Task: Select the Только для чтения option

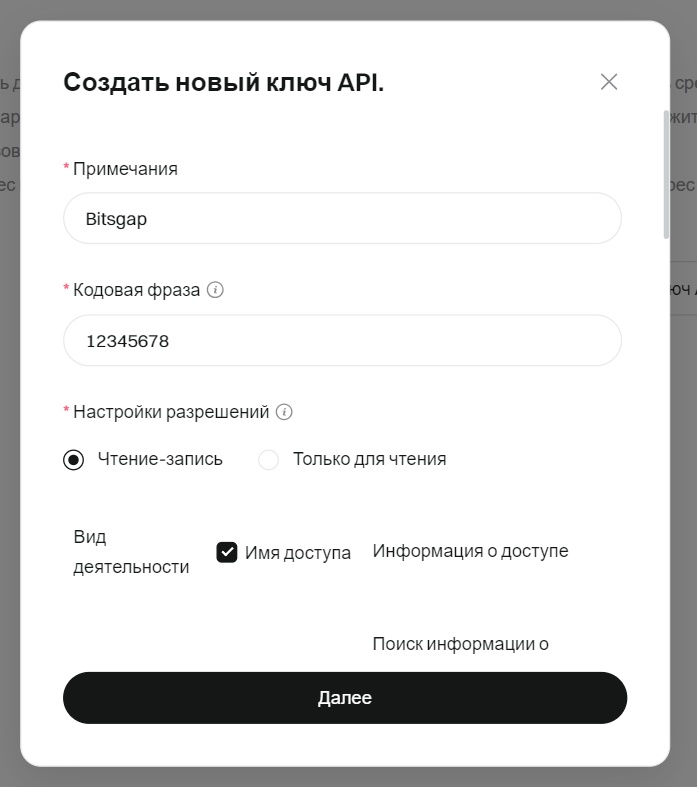Action: pyautogui.click(x=268, y=460)
